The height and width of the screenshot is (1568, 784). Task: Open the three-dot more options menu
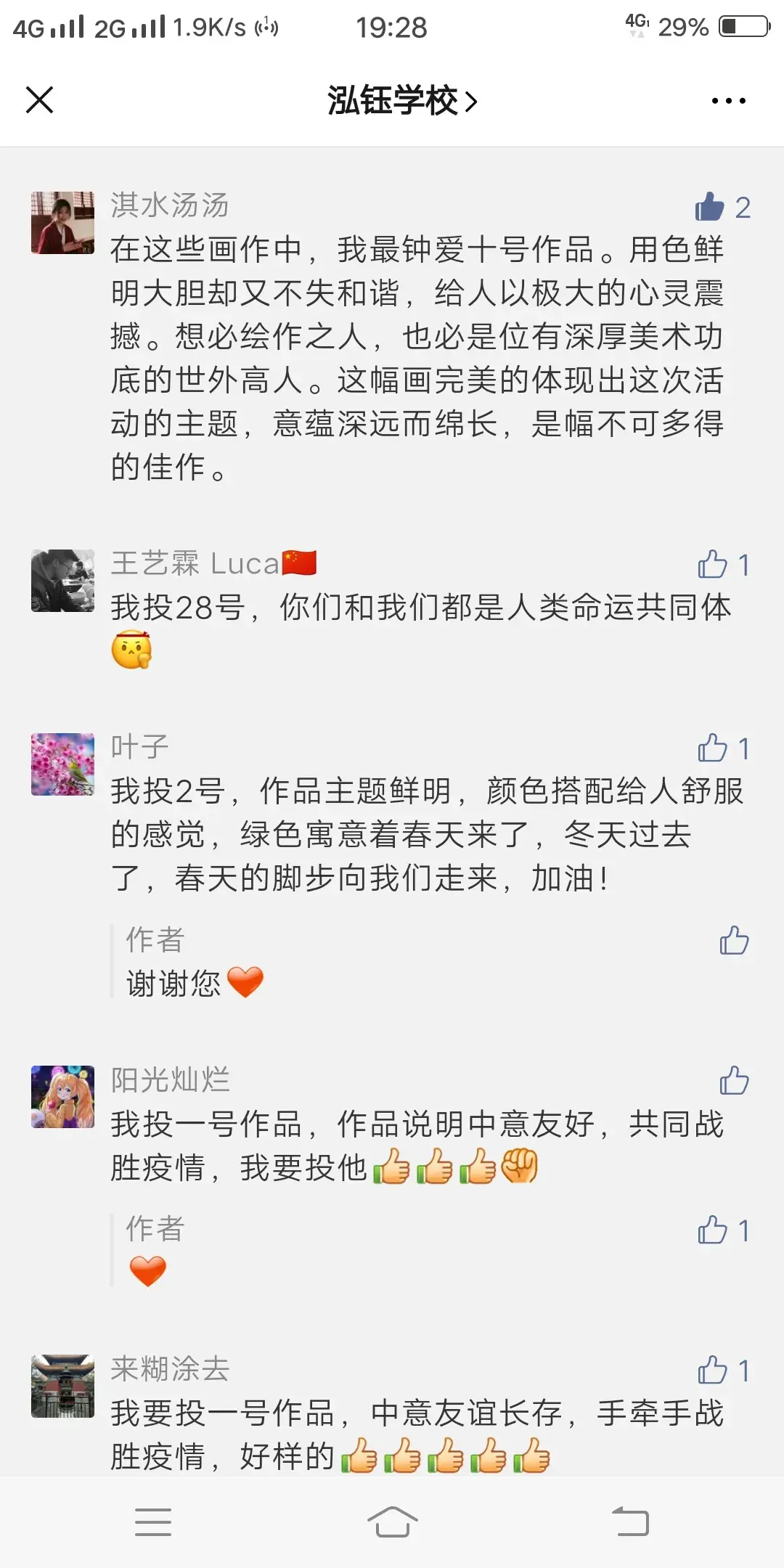tap(728, 101)
